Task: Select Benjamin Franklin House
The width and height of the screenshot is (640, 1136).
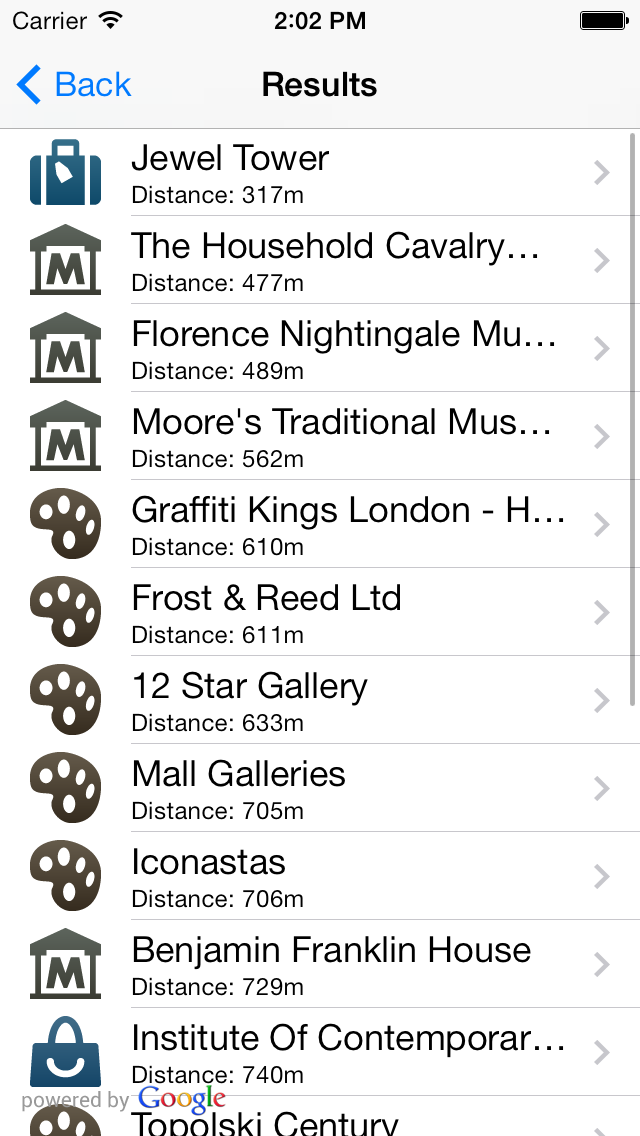Action: (x=320, y=965)
